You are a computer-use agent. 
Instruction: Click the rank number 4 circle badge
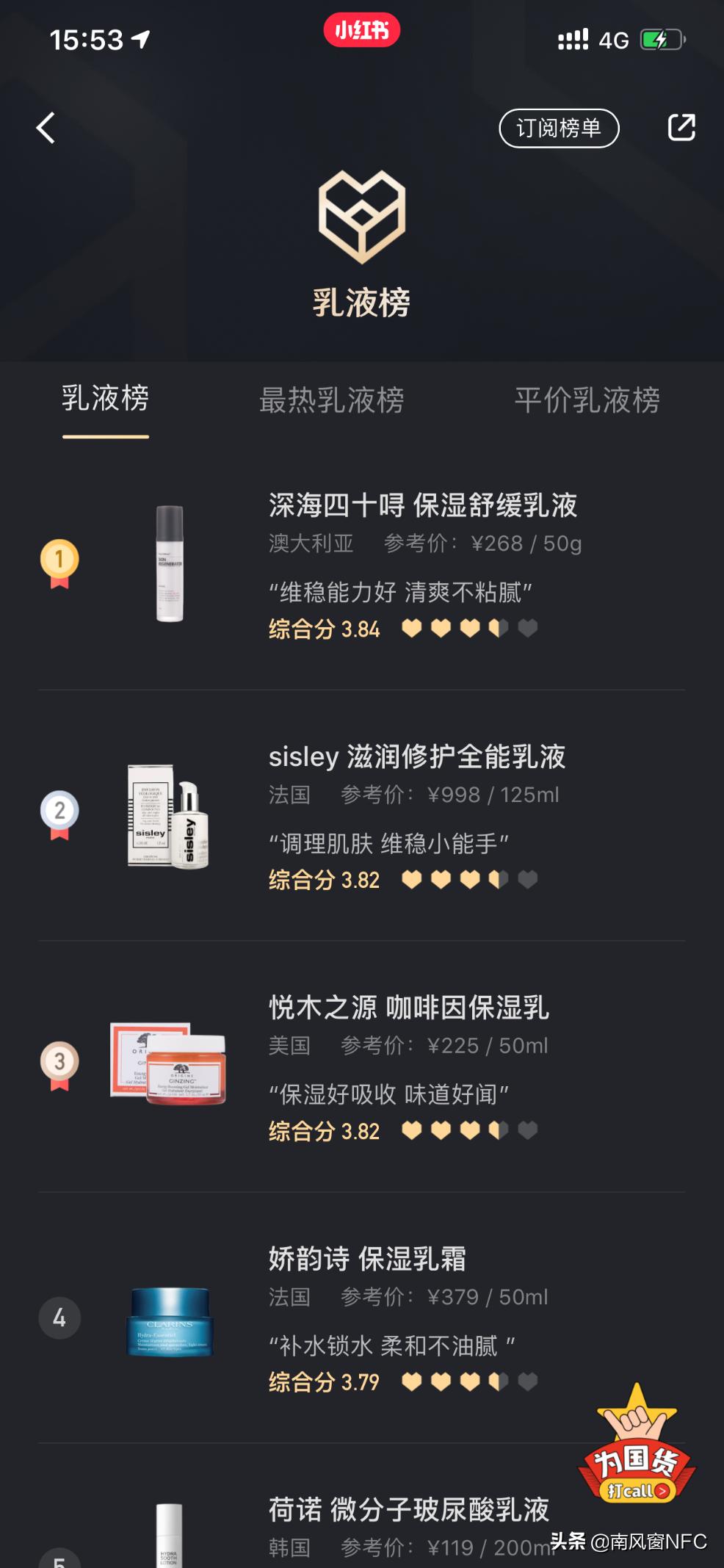click(x=59, y=1317)
